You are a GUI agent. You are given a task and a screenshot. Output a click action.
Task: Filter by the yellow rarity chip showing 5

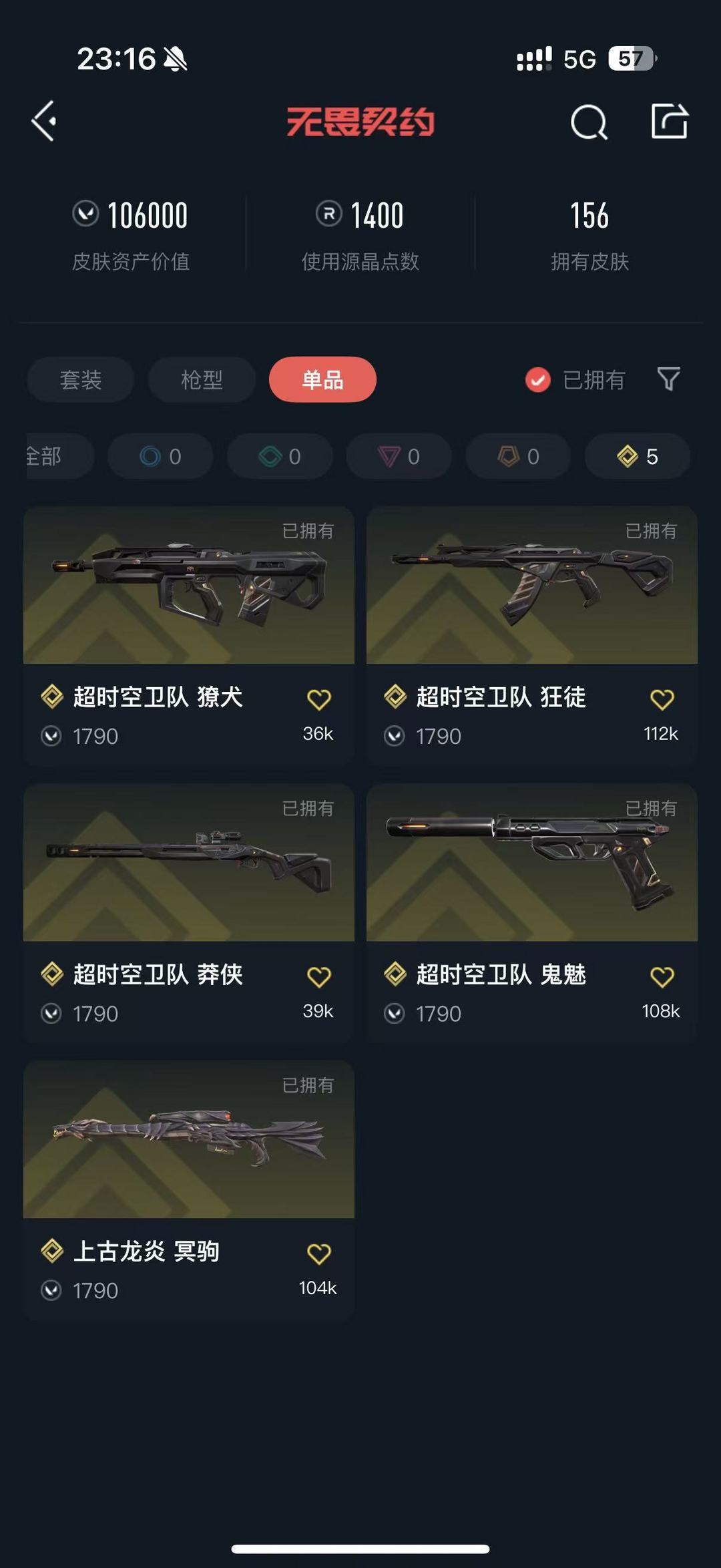[638, 456]
